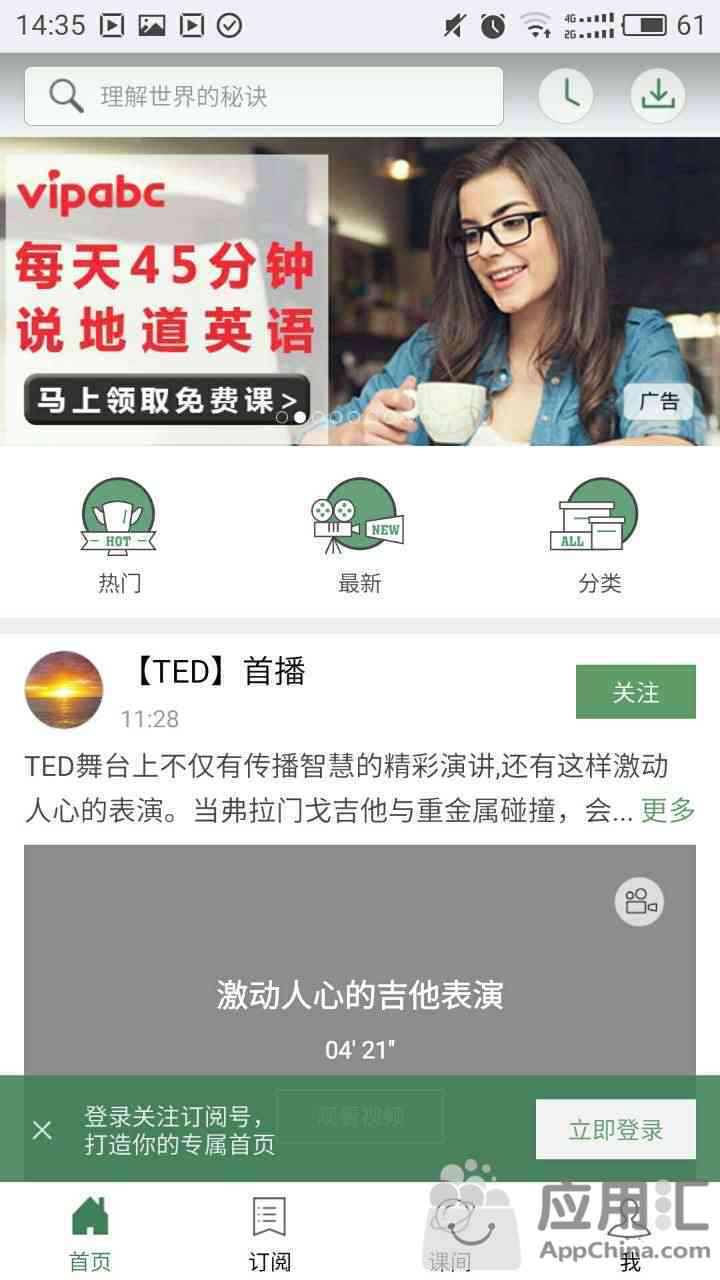Open the watch history clock icon

click(566, 96)
